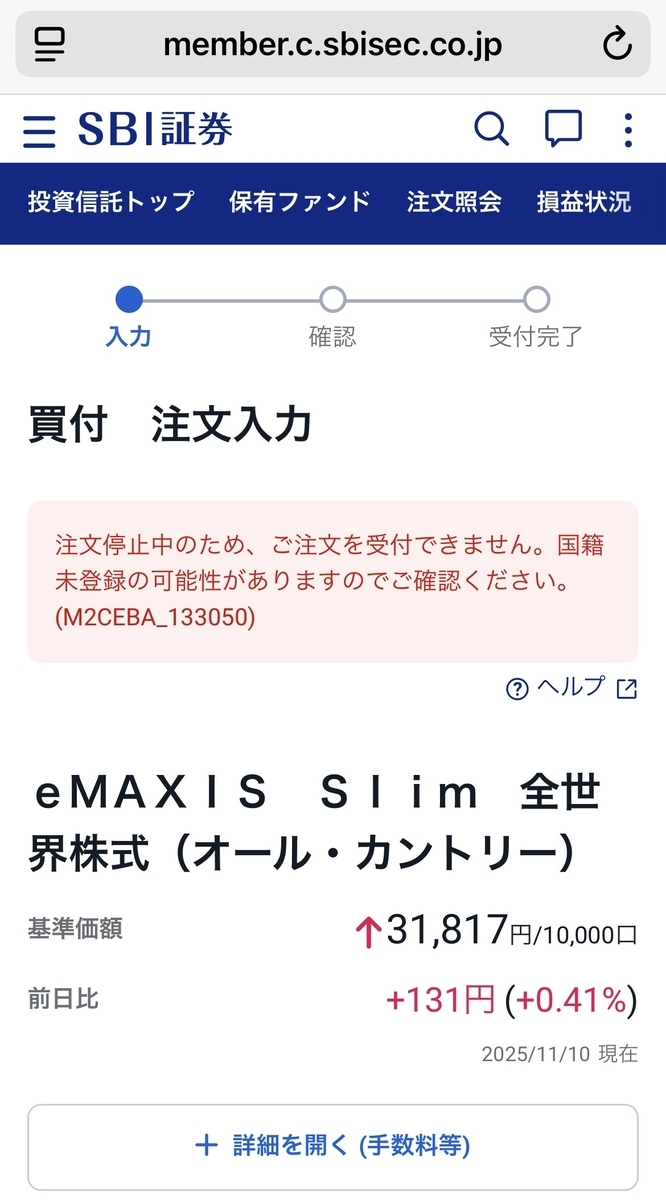Go to SBI証券 home logo
This screenshot has width=666, height=1200.
pyautogui.click(x=155, y=130)
